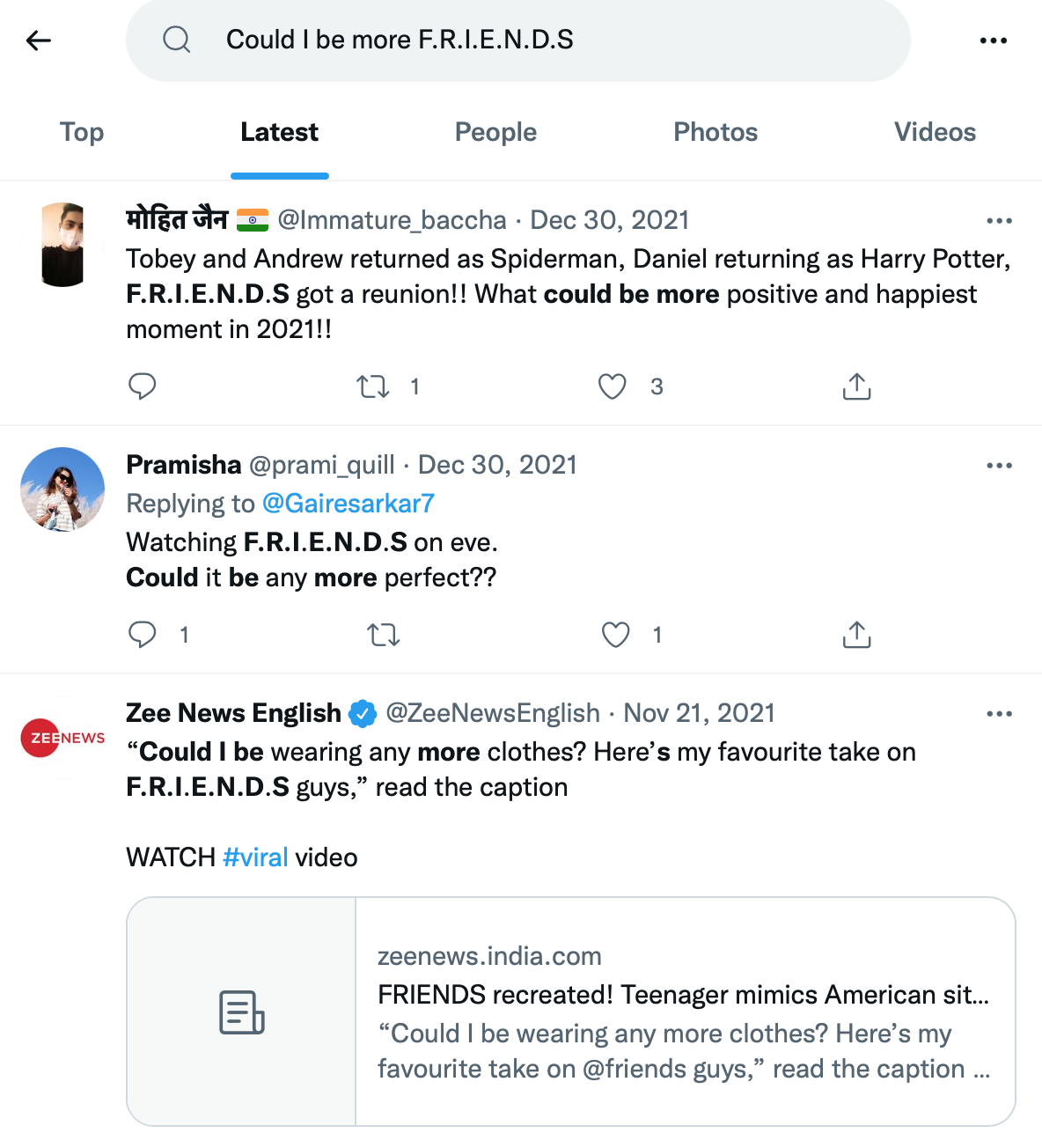Switch to the People tab

coord(495,132)
